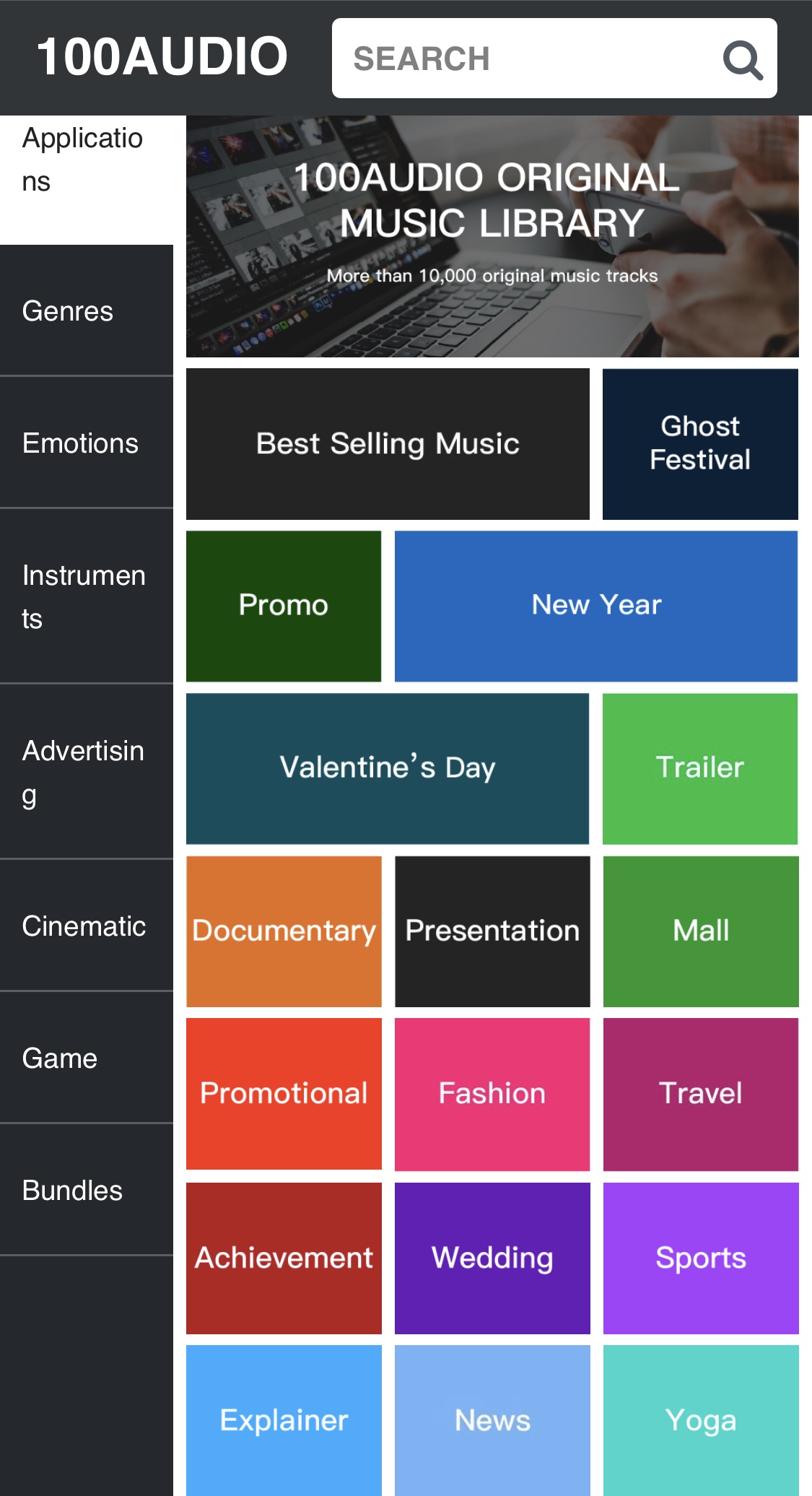This screenshot has width=812, height=1496.
Task: Switch to the Emotions category
Action: [86, 443]
